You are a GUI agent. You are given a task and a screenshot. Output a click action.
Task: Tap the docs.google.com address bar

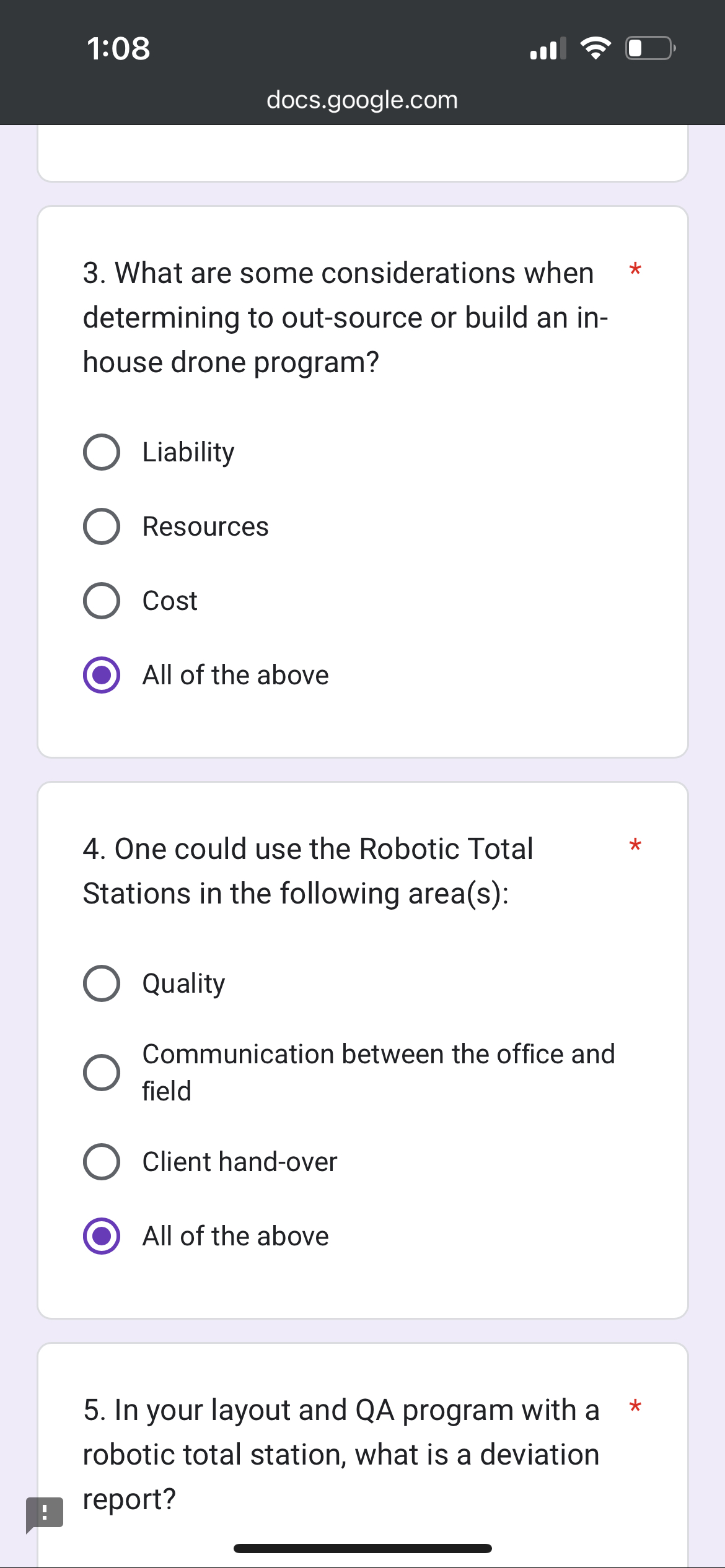(x=362, y=99)
